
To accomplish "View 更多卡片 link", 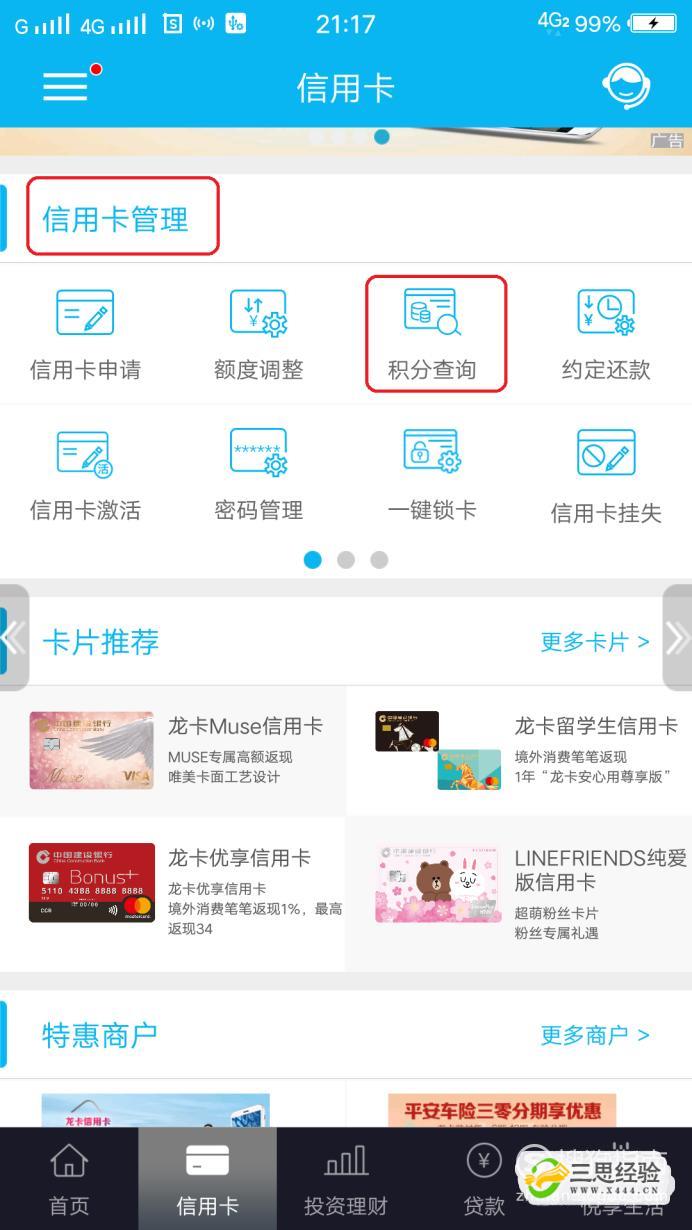I will [x=594, y=641].
